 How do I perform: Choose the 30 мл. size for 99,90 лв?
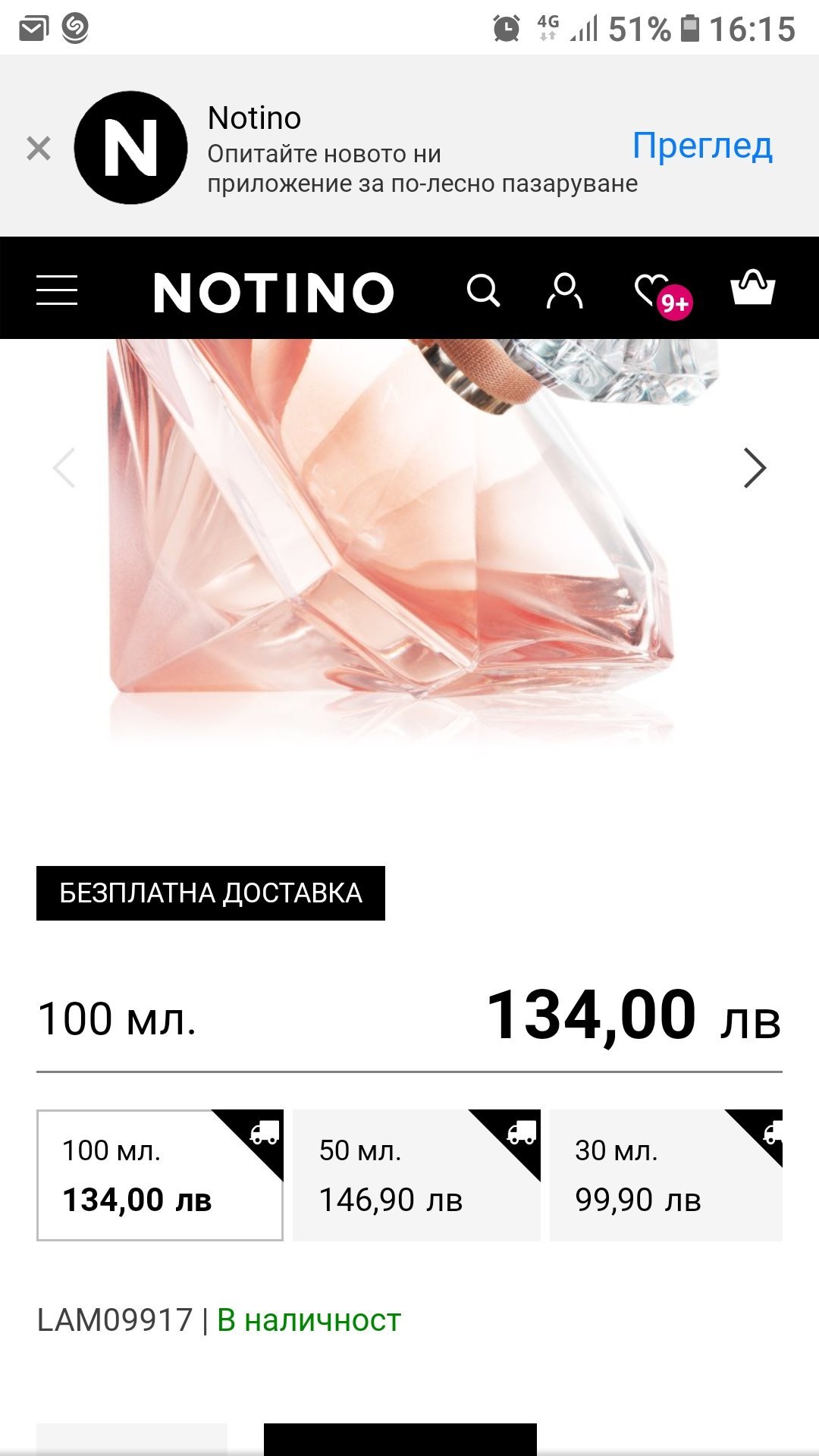[x=666, y=1175]
